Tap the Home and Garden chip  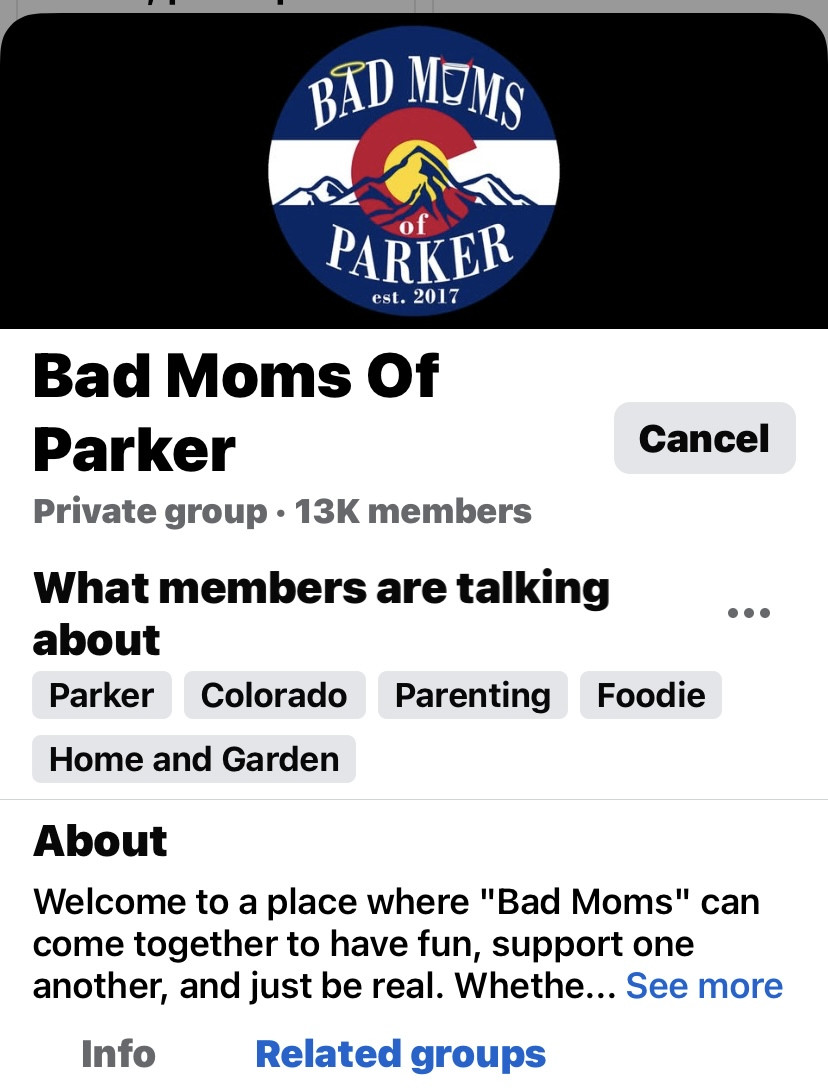tap(194, 759)
